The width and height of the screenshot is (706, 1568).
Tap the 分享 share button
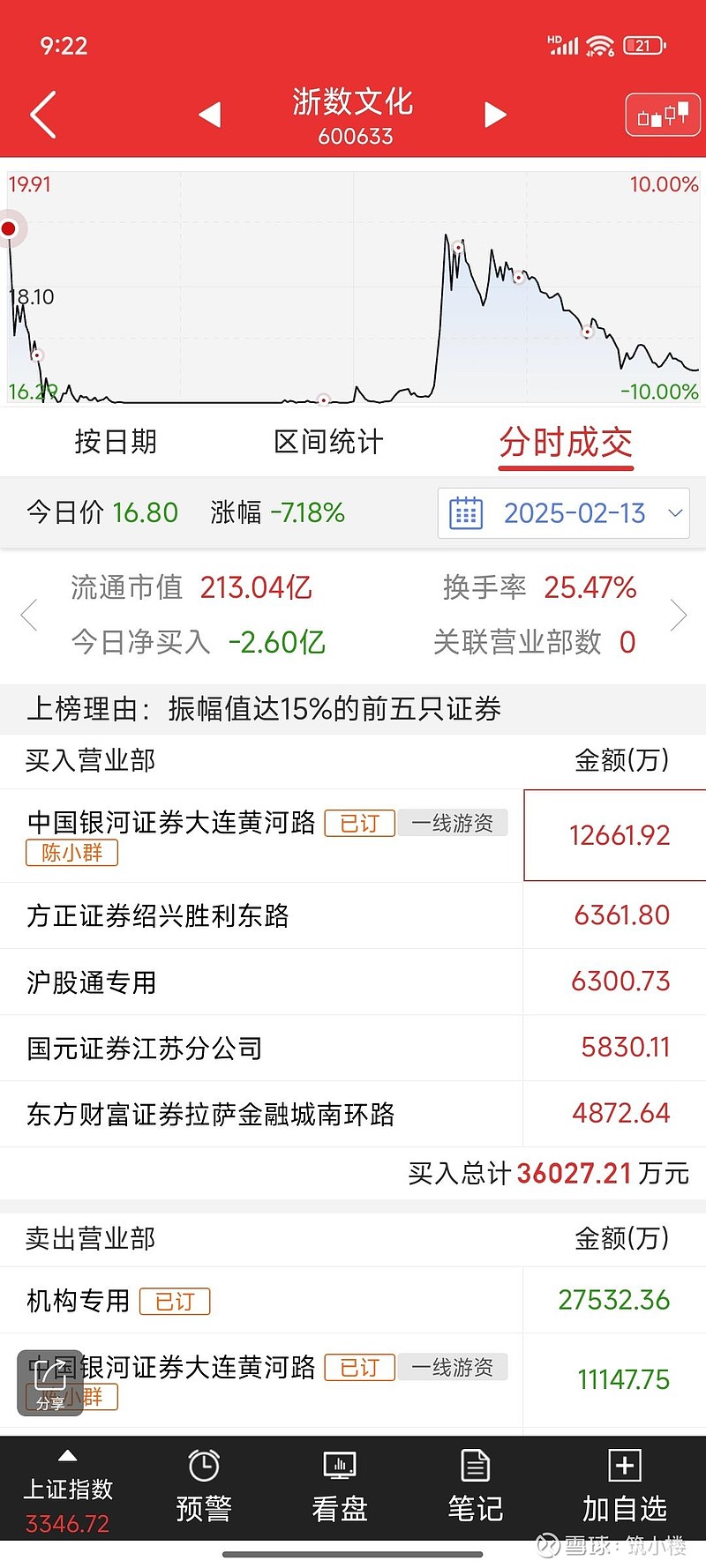[50, 1382]
